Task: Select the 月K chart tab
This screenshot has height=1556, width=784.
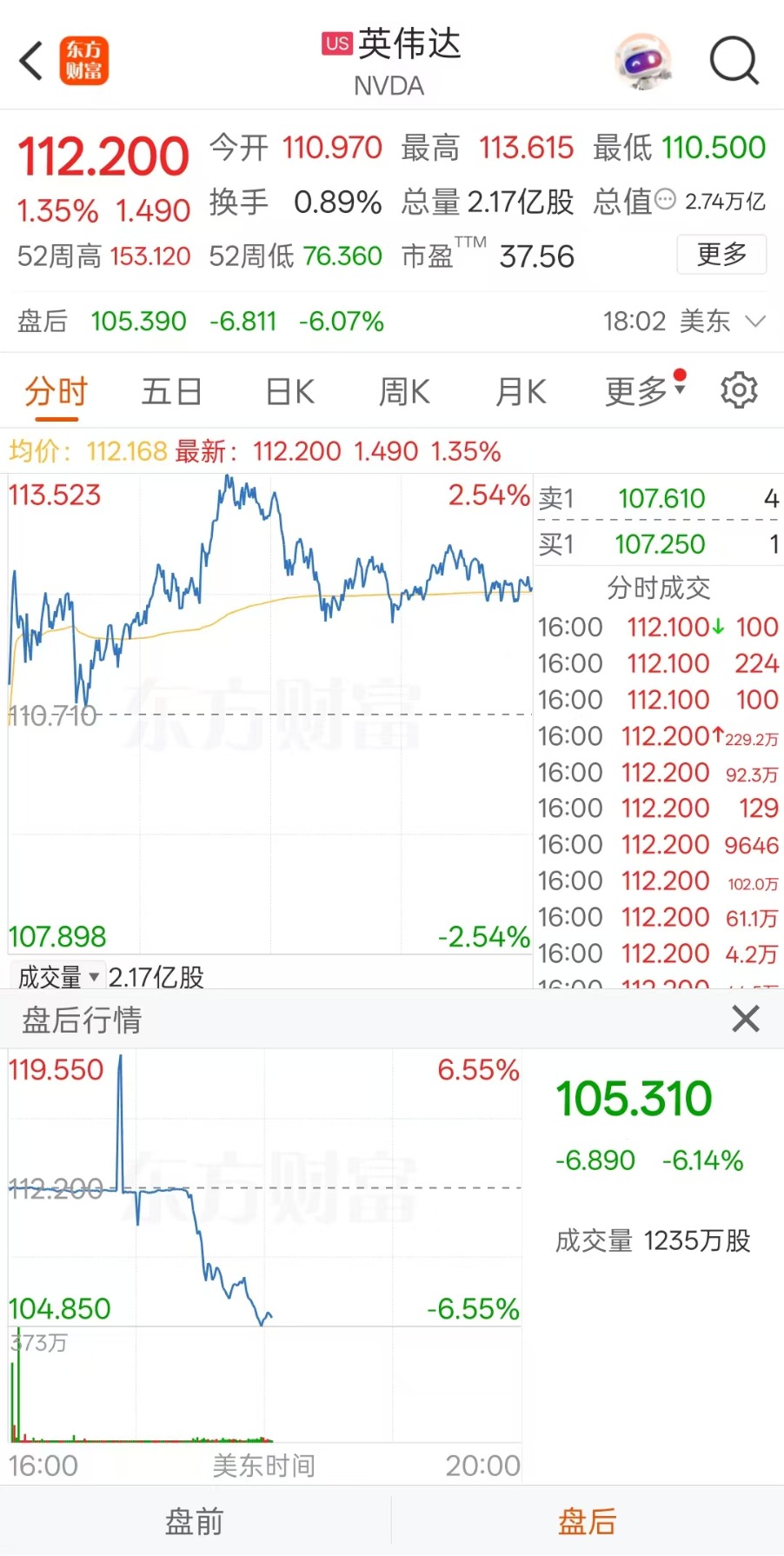Action: point(521,391)
